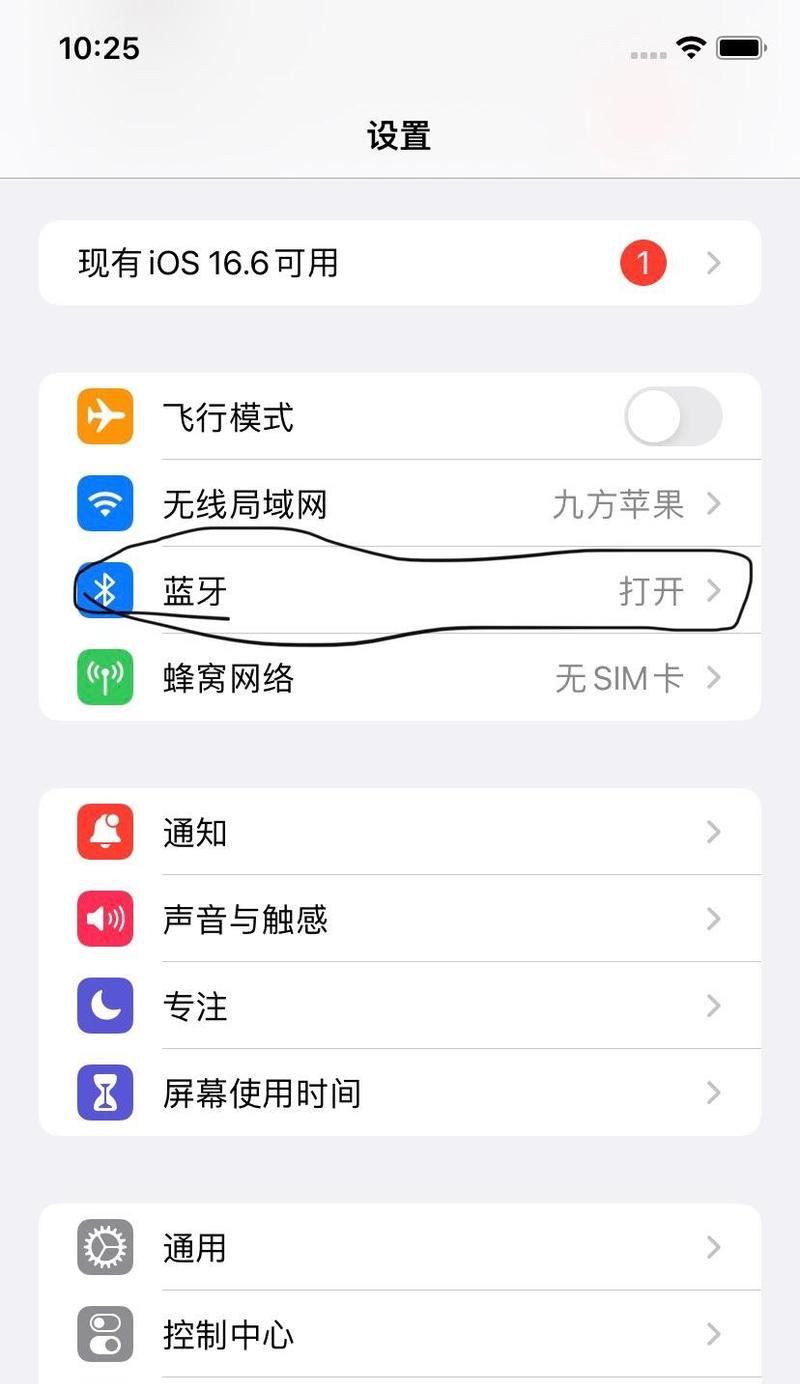Tap the Wi-Fi signal icon in status bar
Image resolution: width=800 pixels, height=1384 pixels.
694,47
